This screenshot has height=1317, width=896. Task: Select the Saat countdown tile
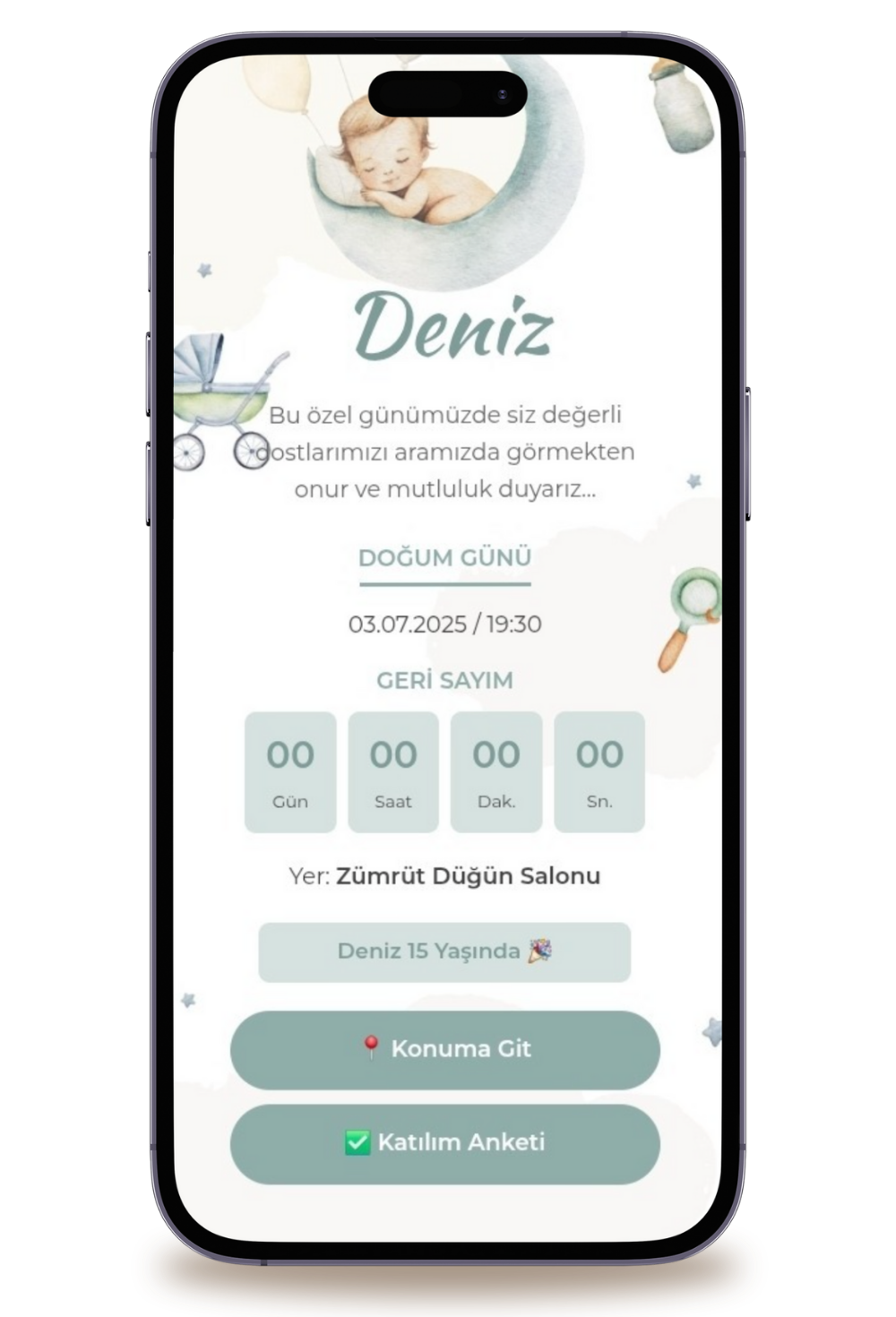tap(393, 772)
